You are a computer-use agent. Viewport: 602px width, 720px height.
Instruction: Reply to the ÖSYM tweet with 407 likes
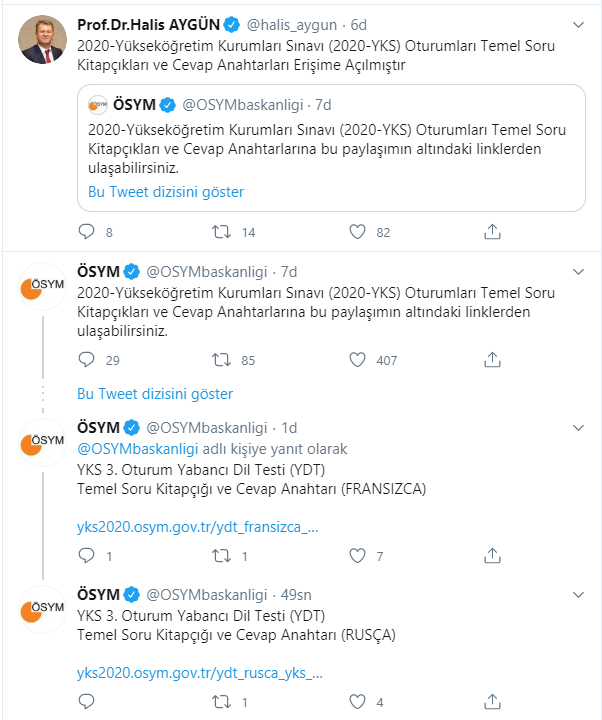pos(86,360)
